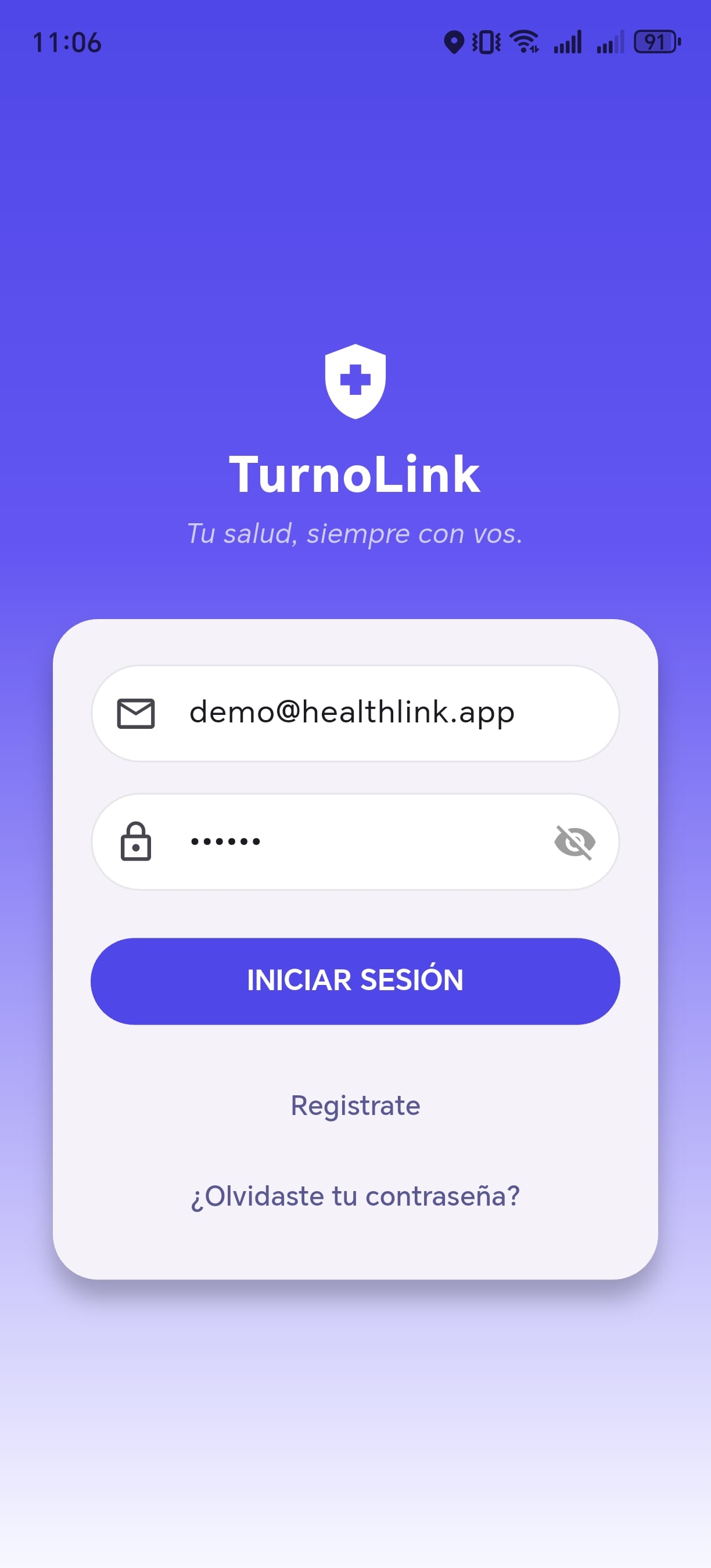Toggle password visibility eye icon

coord(574,843)
